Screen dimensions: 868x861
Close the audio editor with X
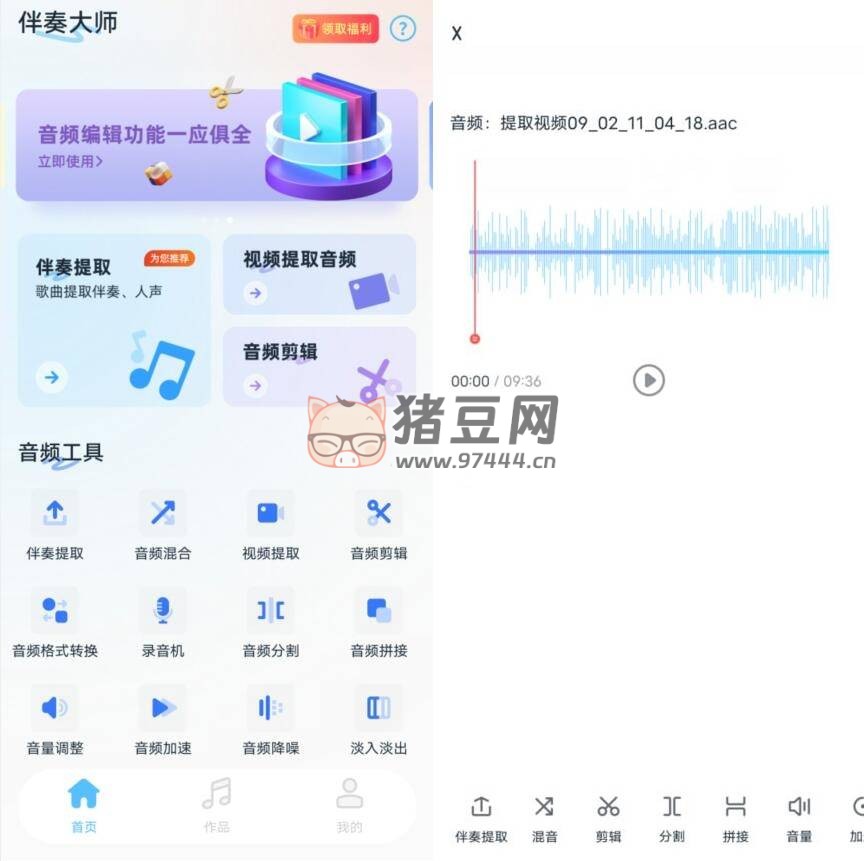click(457, 33)
